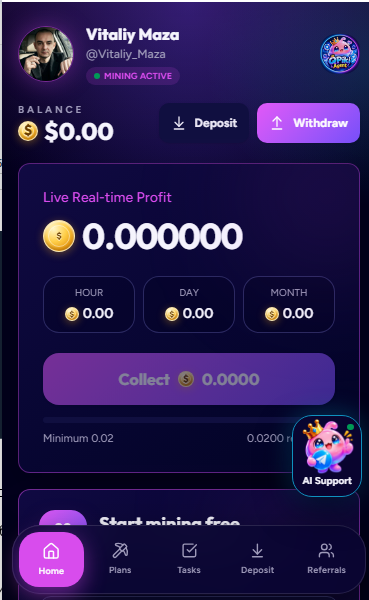The image size is (369, 600).
Task: Collect the mined profit
Action: pos(189,379)
